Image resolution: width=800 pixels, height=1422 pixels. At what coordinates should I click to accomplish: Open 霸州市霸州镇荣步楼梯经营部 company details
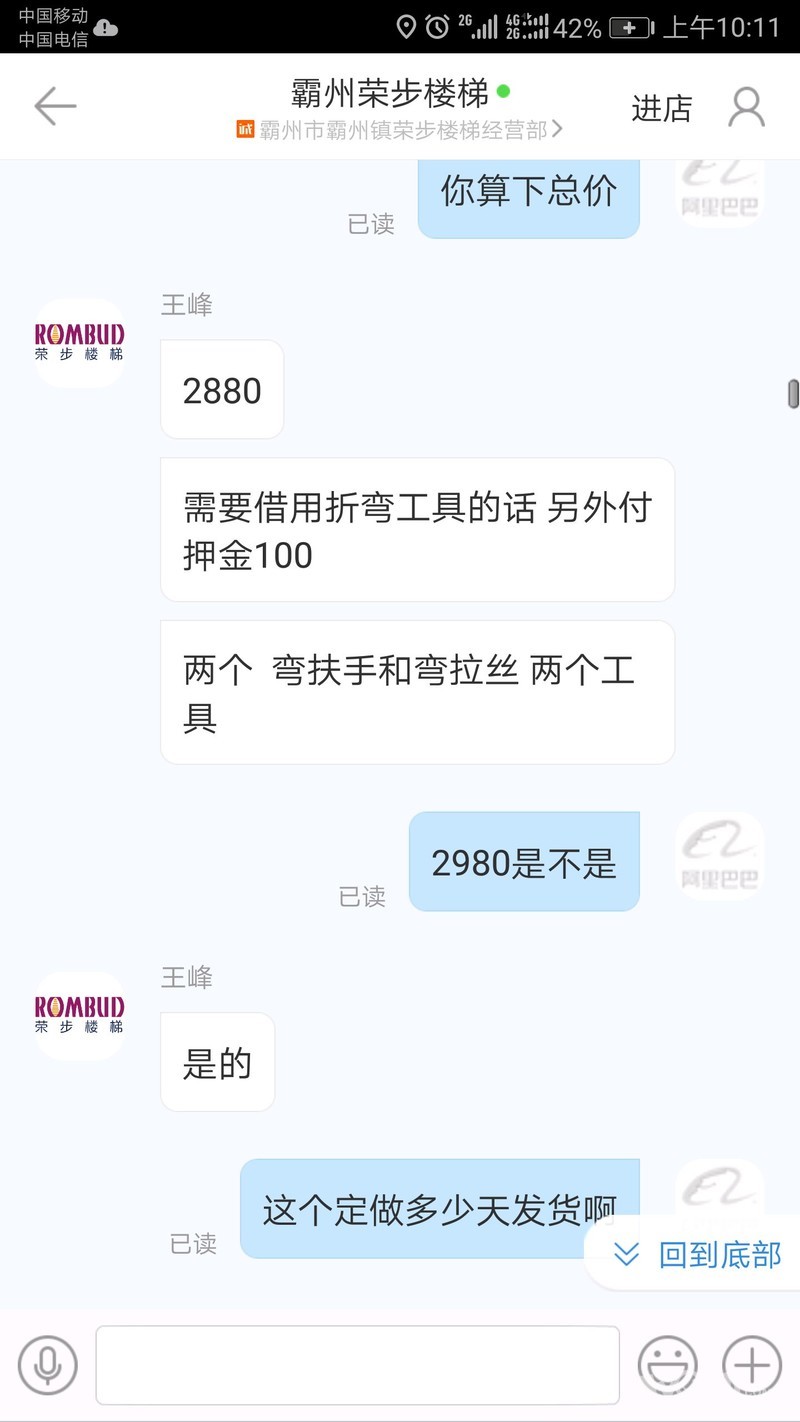[400, 130]
